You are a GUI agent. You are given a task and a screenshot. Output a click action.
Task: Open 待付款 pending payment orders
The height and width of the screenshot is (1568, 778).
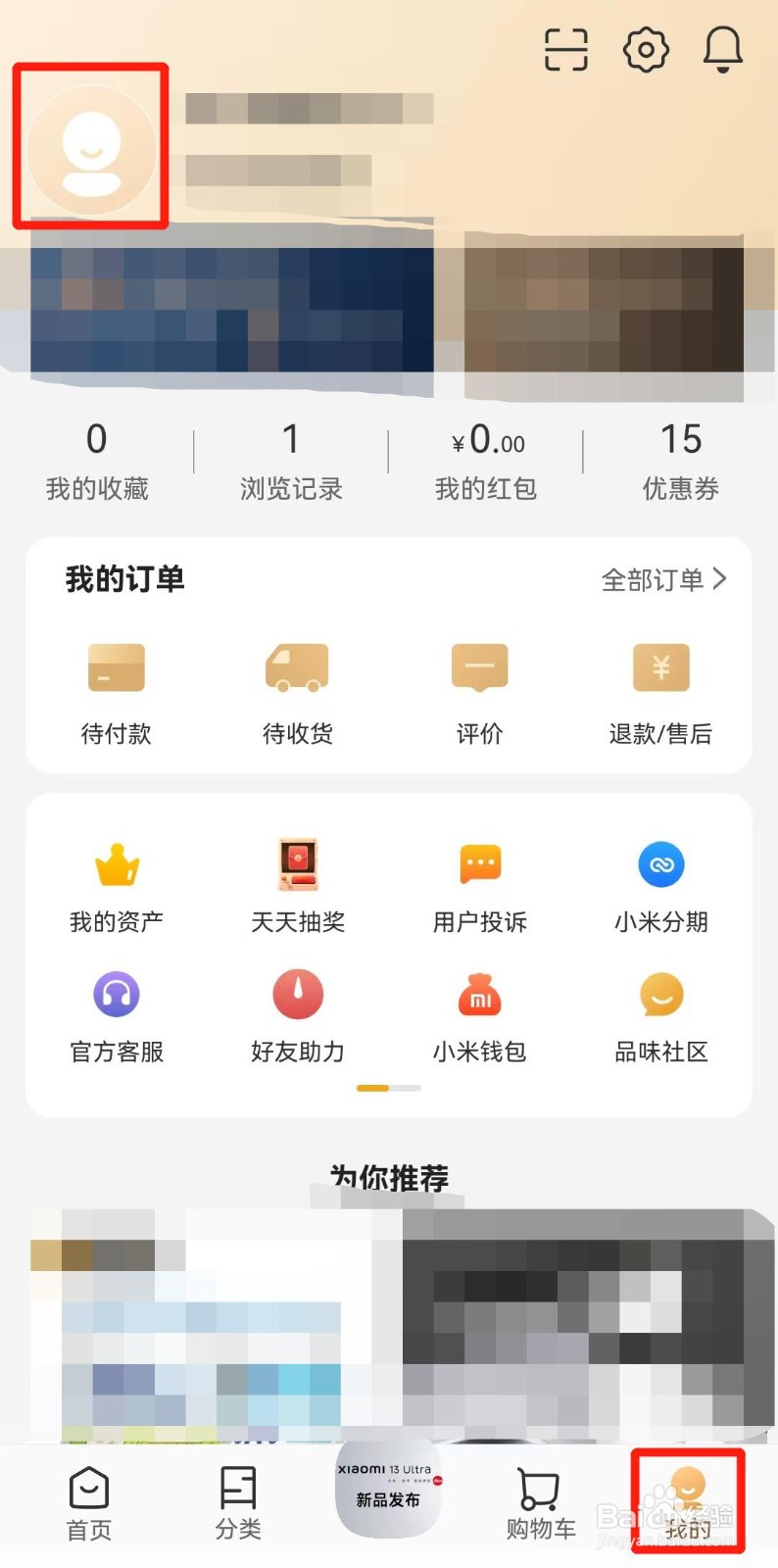point(117,693)
